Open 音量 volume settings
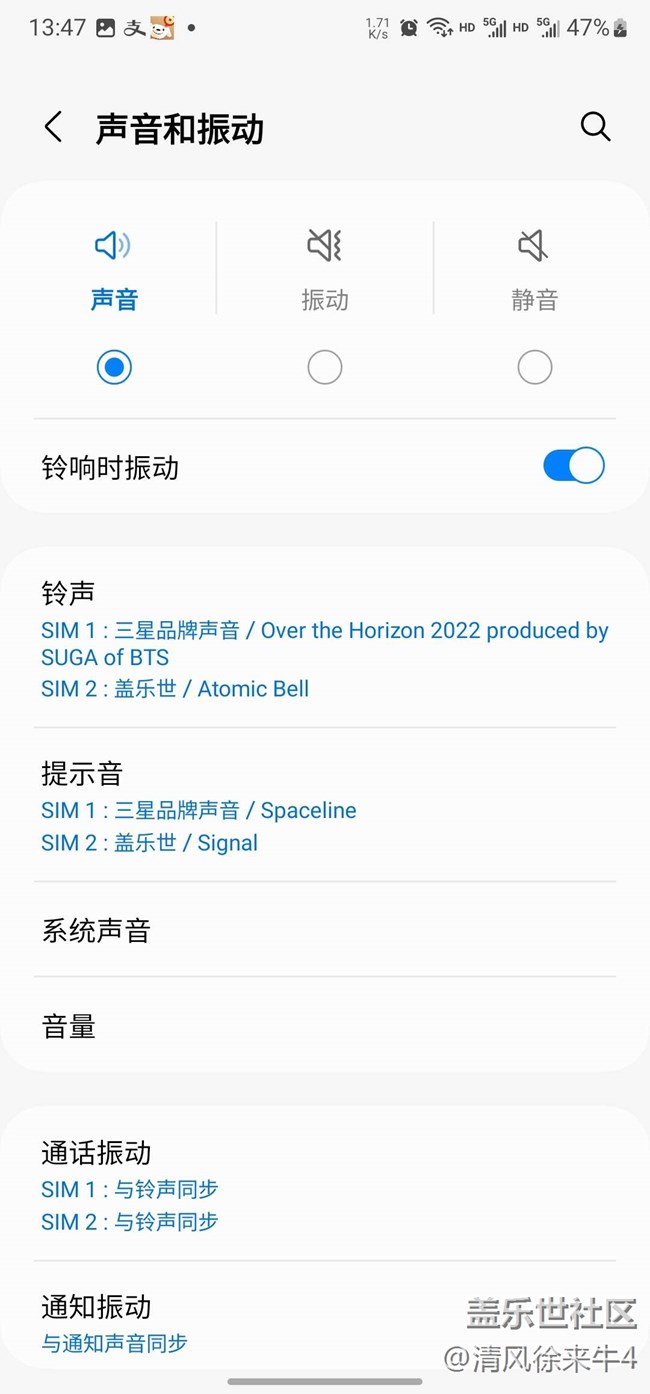 [324, 1026]
